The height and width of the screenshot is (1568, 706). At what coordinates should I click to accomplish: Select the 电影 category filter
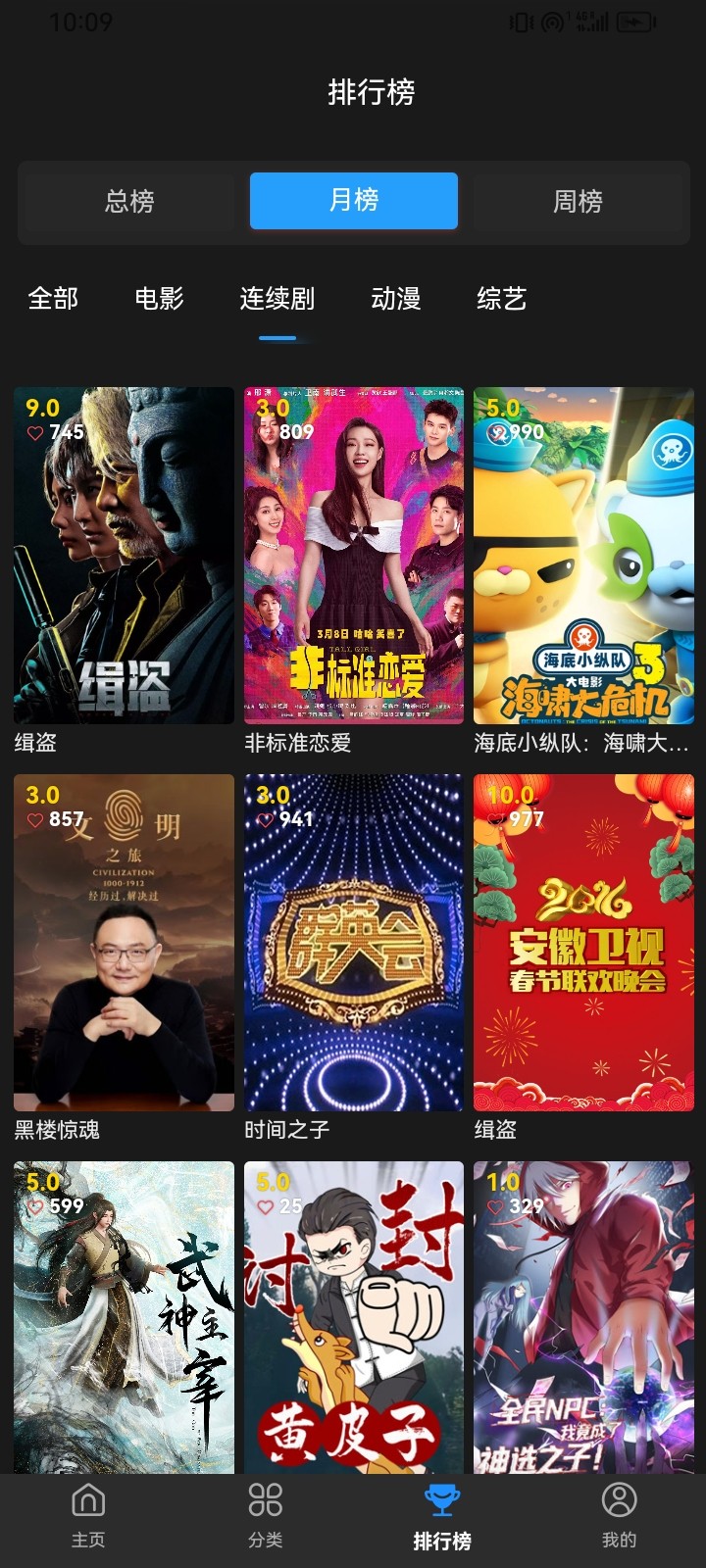(x=158, y=299)
